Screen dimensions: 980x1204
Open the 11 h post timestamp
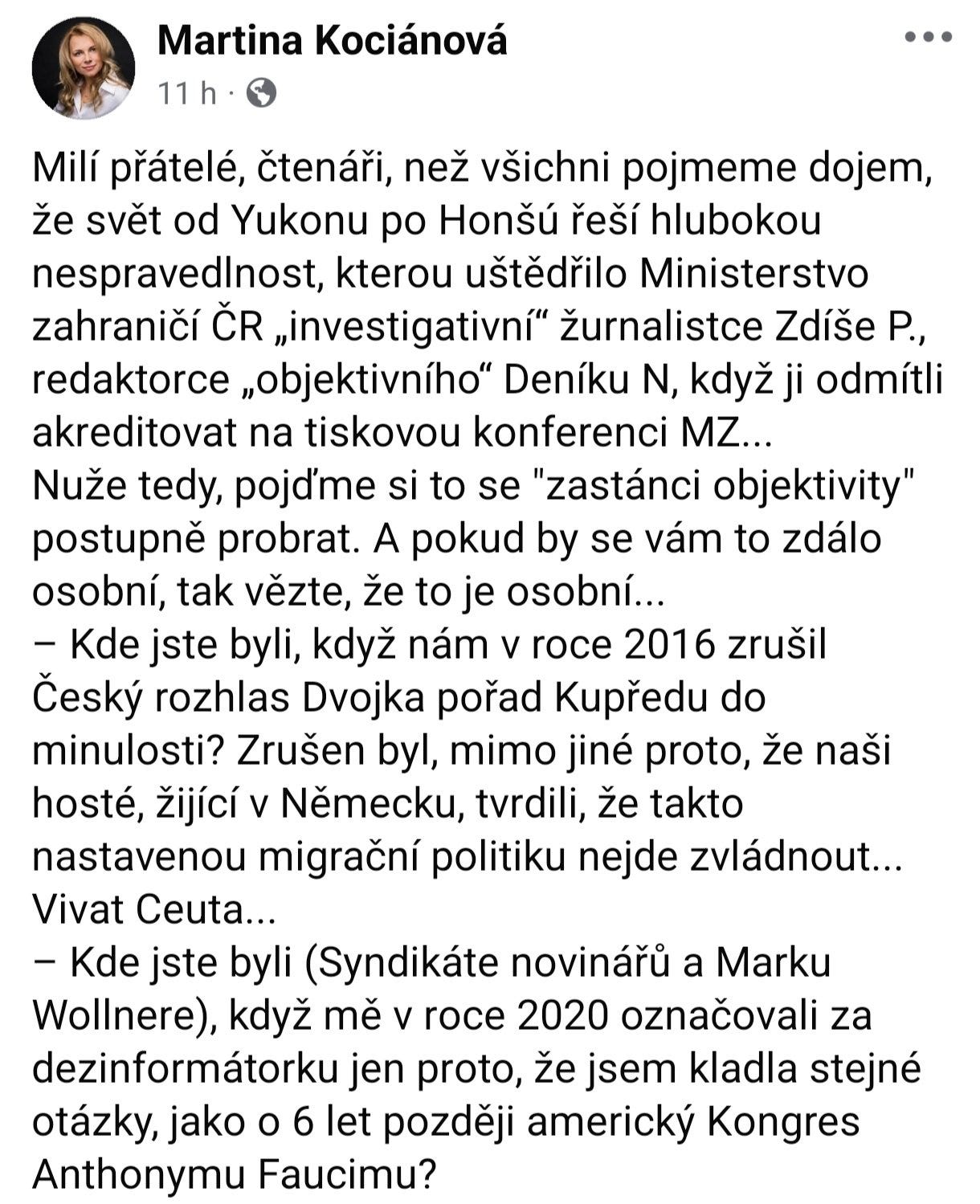(187, 94)
